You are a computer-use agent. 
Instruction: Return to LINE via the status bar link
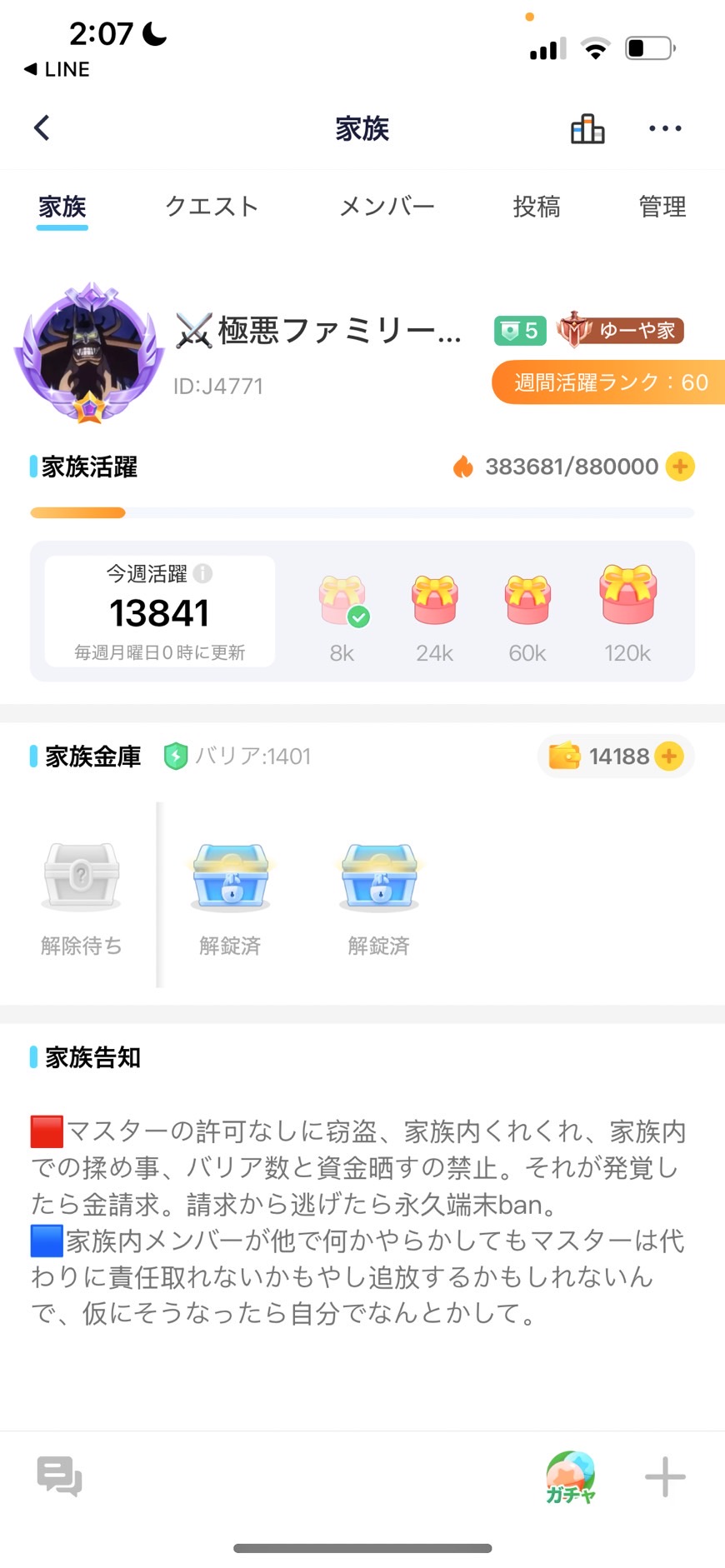point(57,69)
